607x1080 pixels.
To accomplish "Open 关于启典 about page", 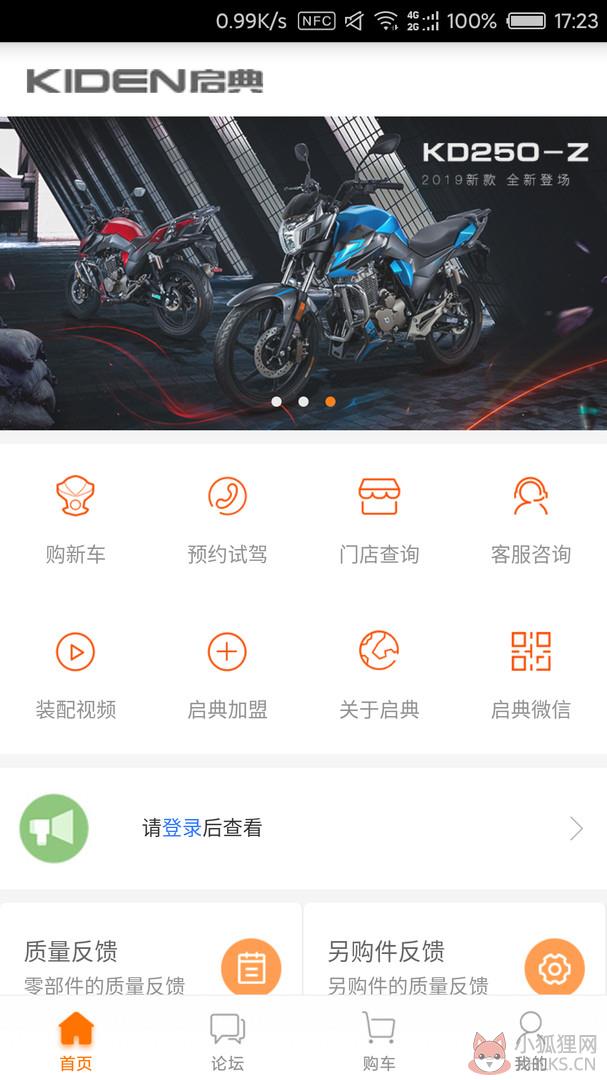I will 379,675.
